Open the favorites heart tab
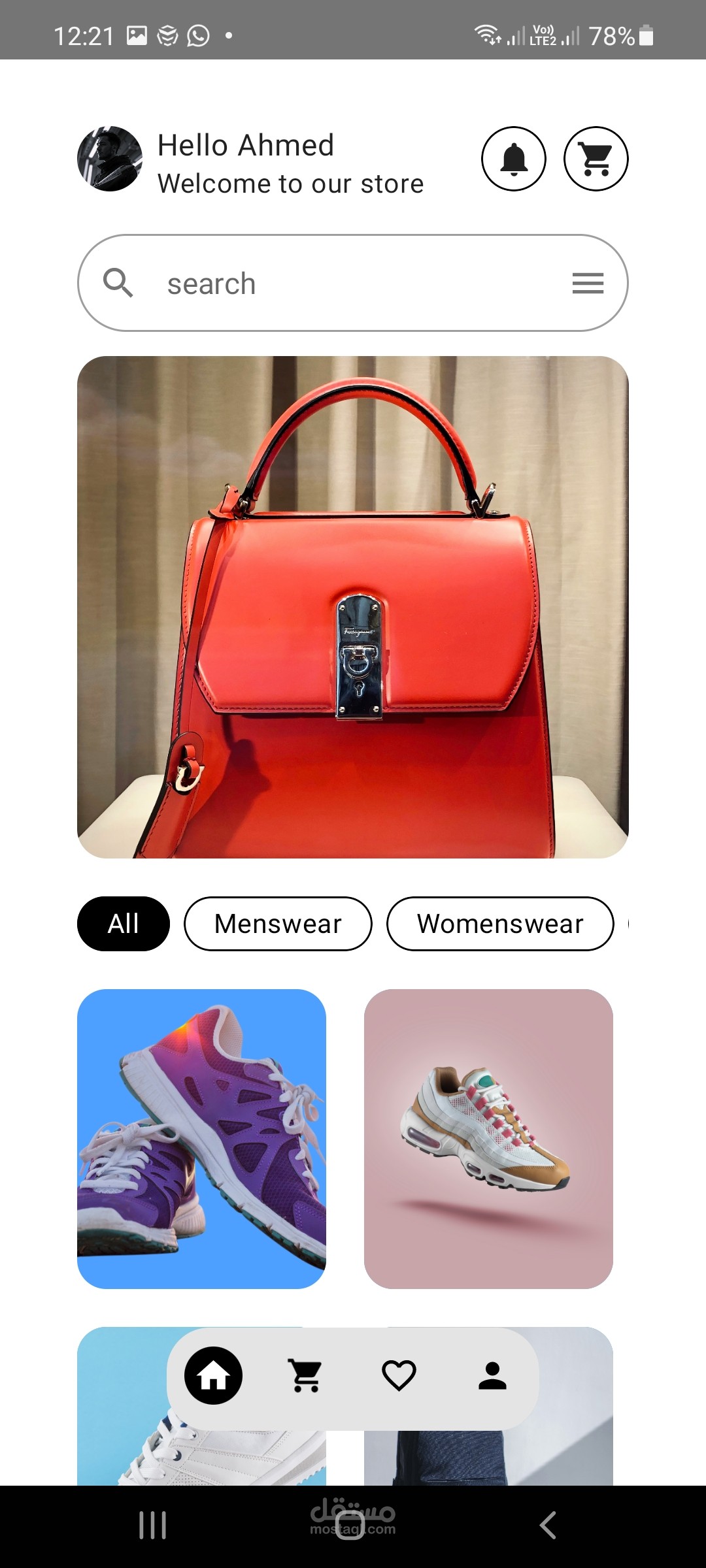 click(399, 1376)
